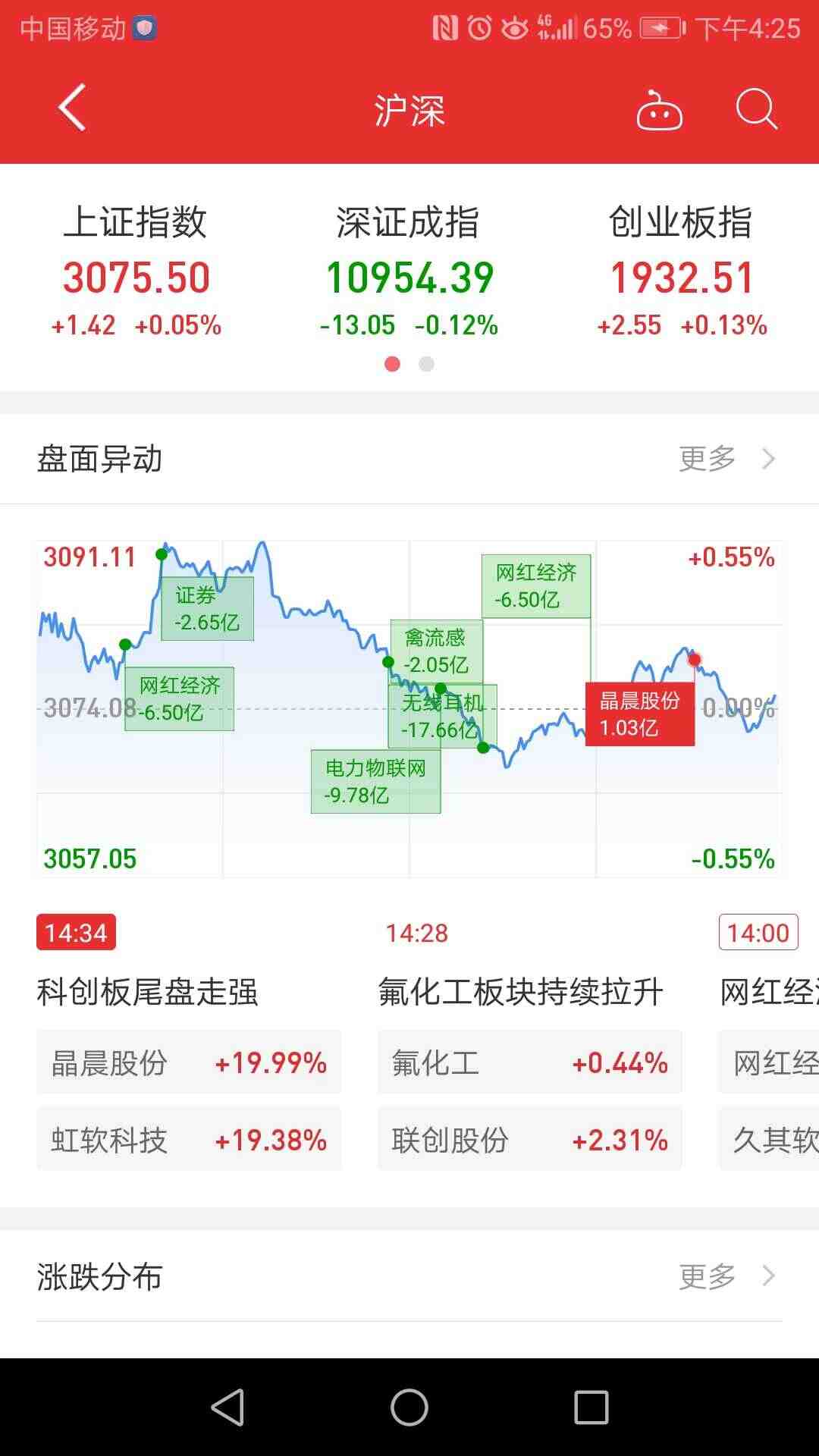Tap the 证券 -2.65亿 chart label

pos(208,609)
